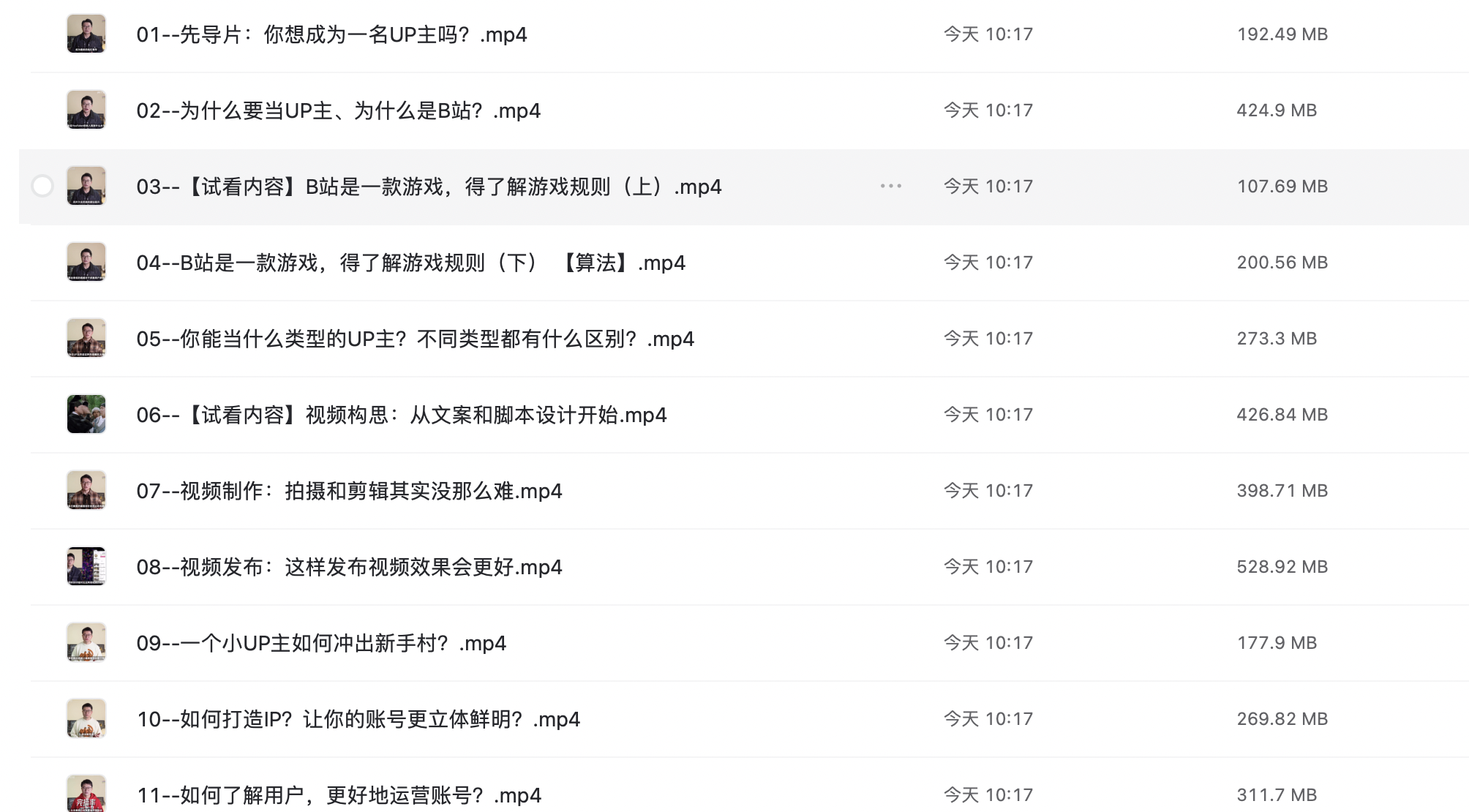Open 05 你能当什么类型的UP主 video

tap(415, 339)
